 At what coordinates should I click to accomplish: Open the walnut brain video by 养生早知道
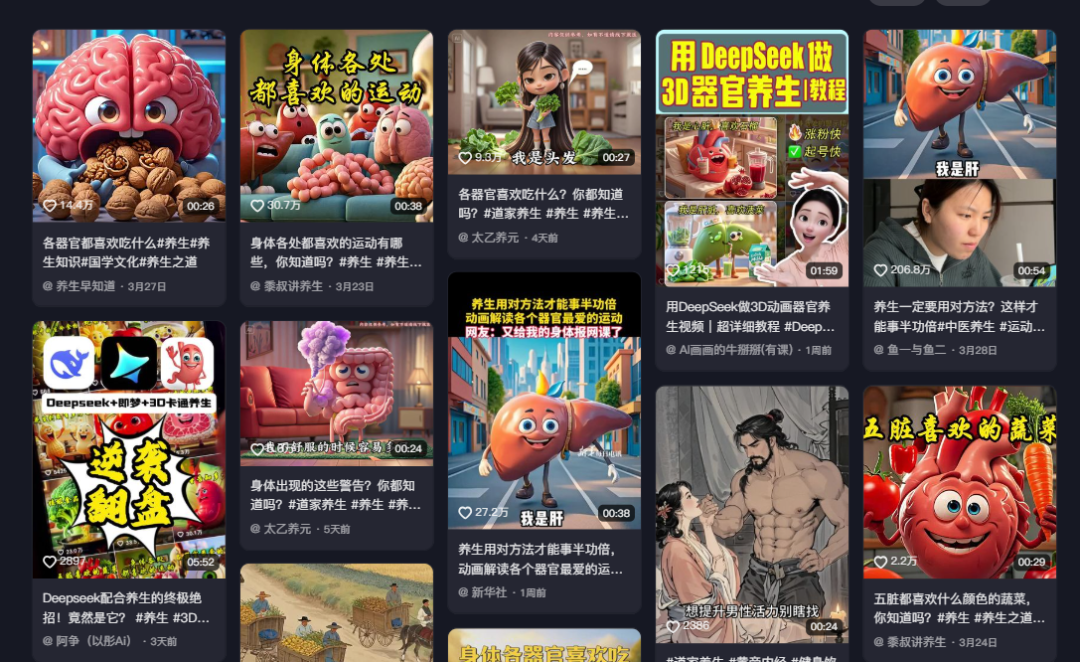(128, 125)
